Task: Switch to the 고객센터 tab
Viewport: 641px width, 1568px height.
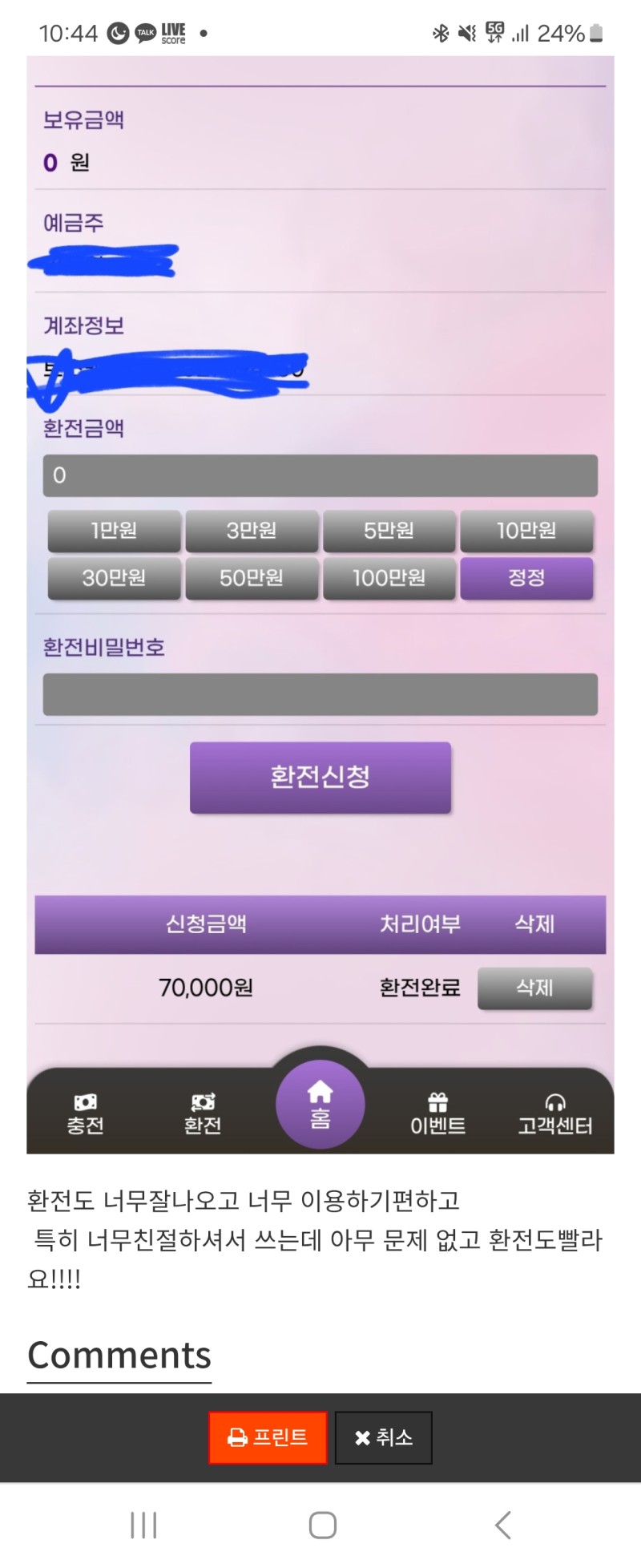Action: coord(554,1111)
